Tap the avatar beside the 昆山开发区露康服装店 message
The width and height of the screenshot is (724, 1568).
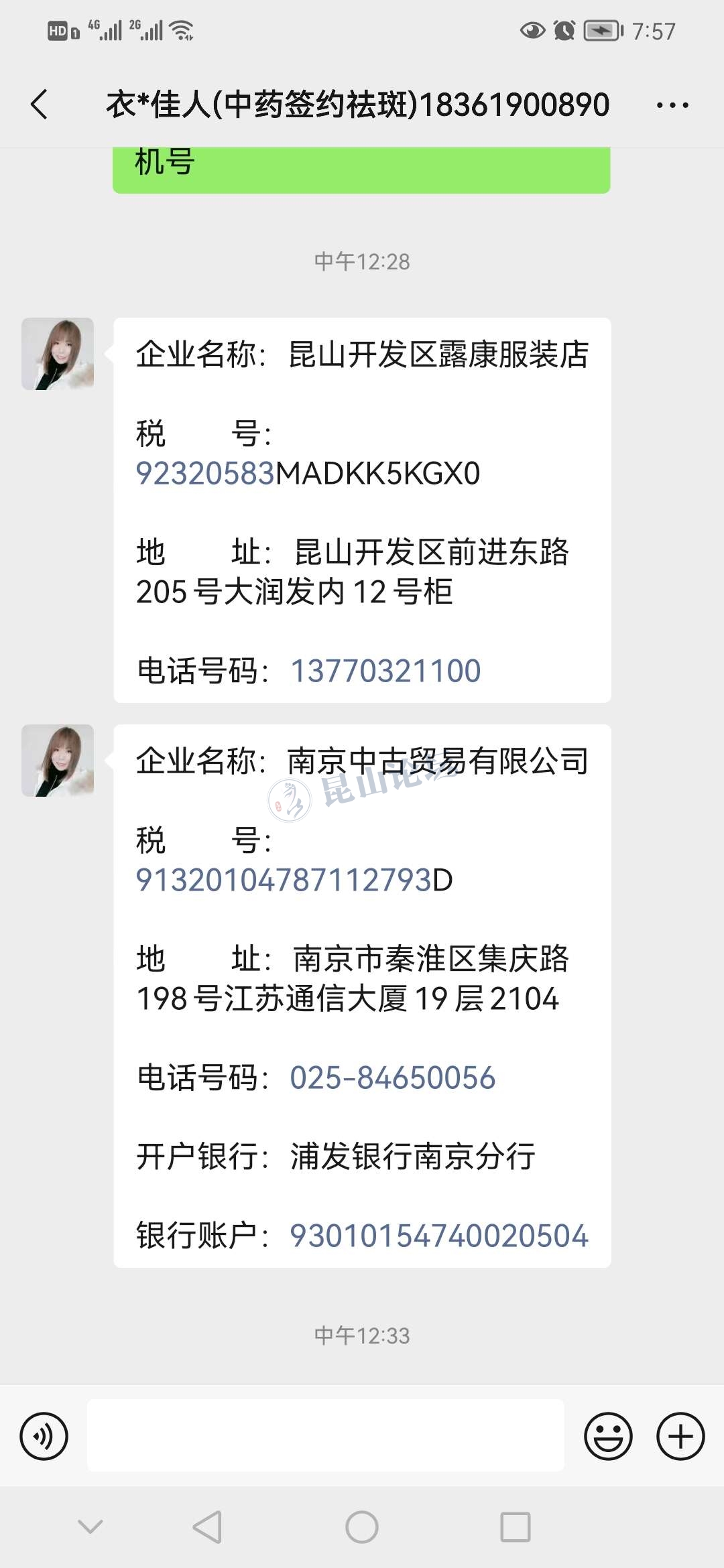pos(58,354)
